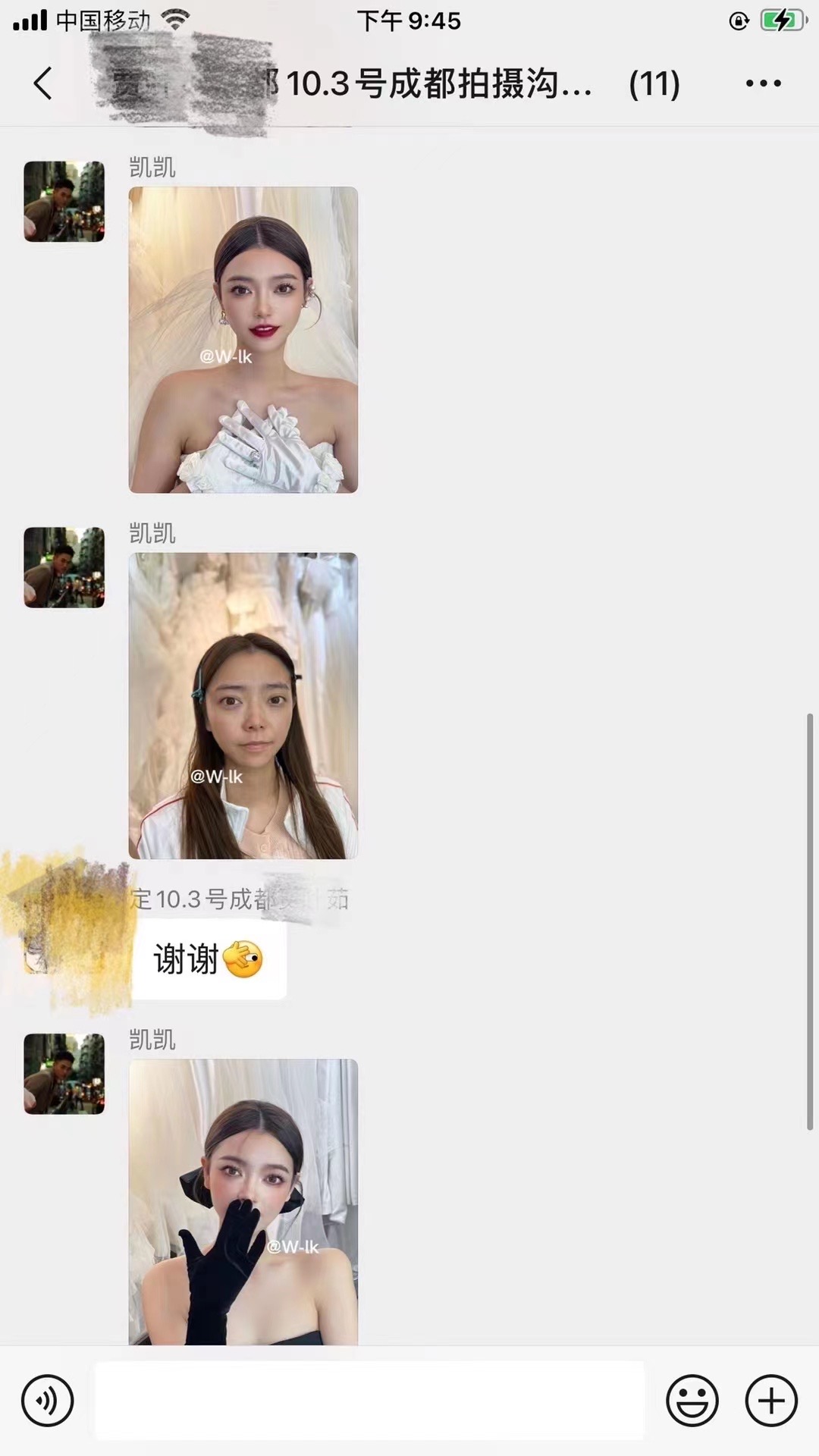
Task: Enlarge the photo with the black glove
Action: (x=243, y=1201)
